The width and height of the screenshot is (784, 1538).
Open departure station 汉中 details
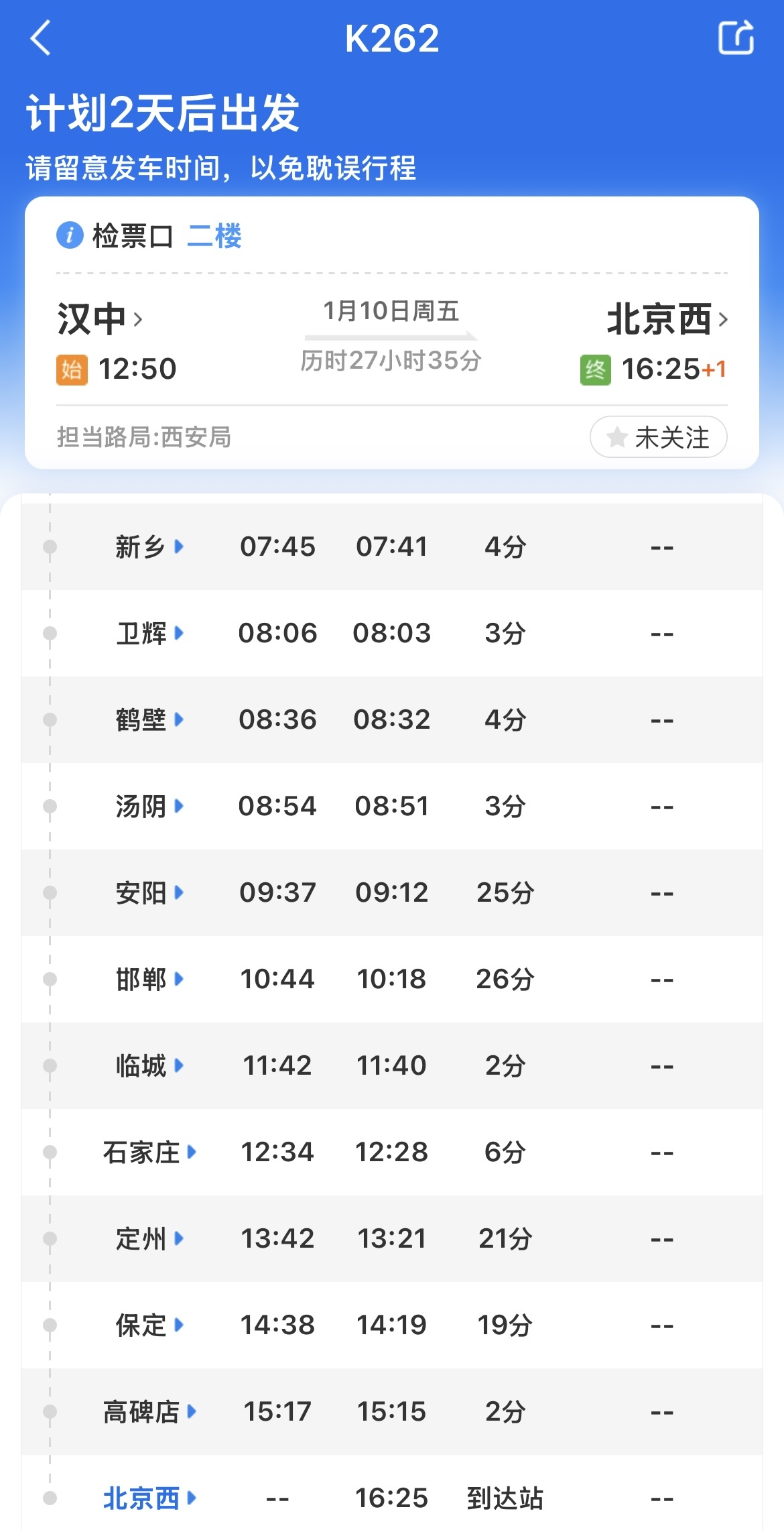point(99,319)
